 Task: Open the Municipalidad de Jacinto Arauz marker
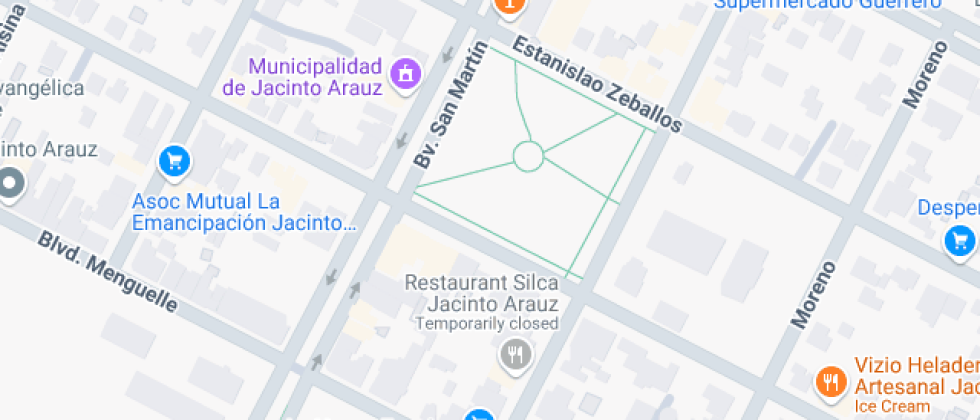(x=406, y=73)
